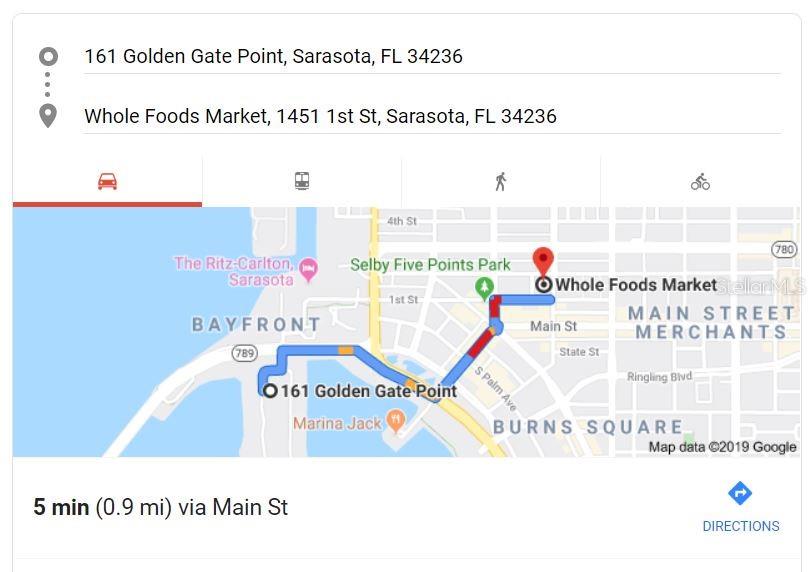This screenshot has height=572, width=810.
Task: Switch to the transit mode tab
Action: coord(302,181)
